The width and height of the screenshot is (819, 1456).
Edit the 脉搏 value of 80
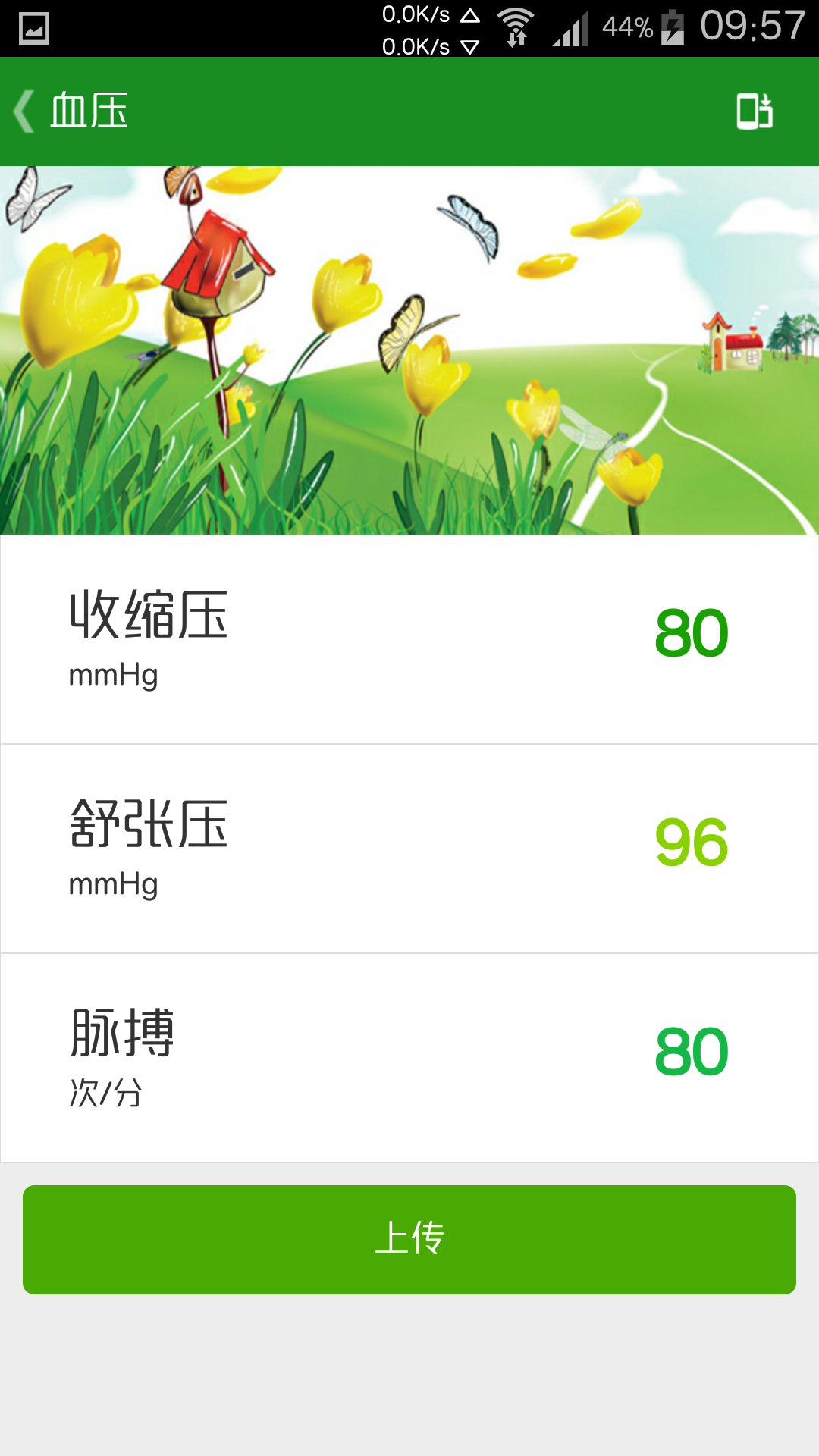click(691, 1053)
